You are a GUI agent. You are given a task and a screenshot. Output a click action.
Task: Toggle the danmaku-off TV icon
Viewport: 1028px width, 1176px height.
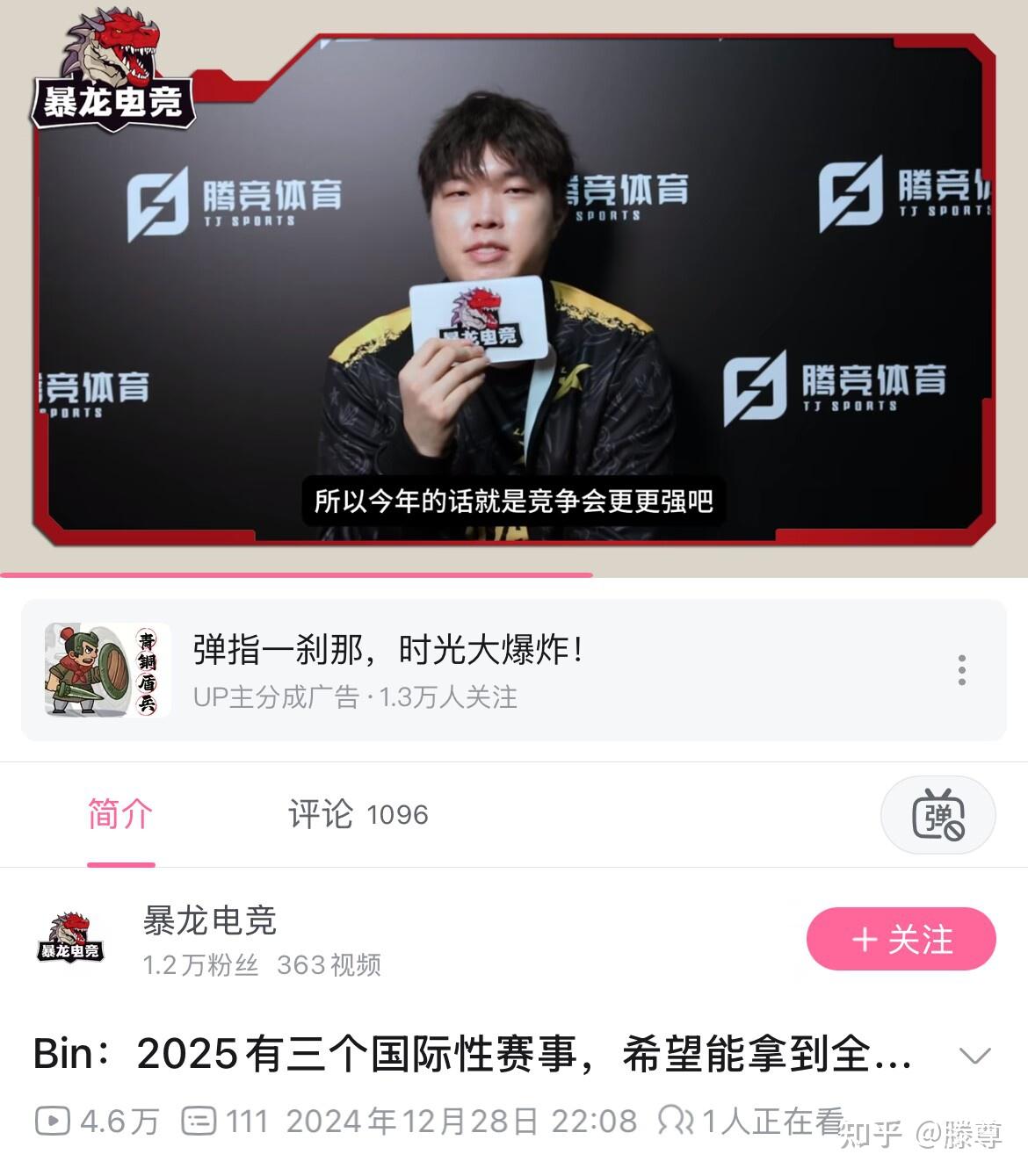(x=938, y=815)
